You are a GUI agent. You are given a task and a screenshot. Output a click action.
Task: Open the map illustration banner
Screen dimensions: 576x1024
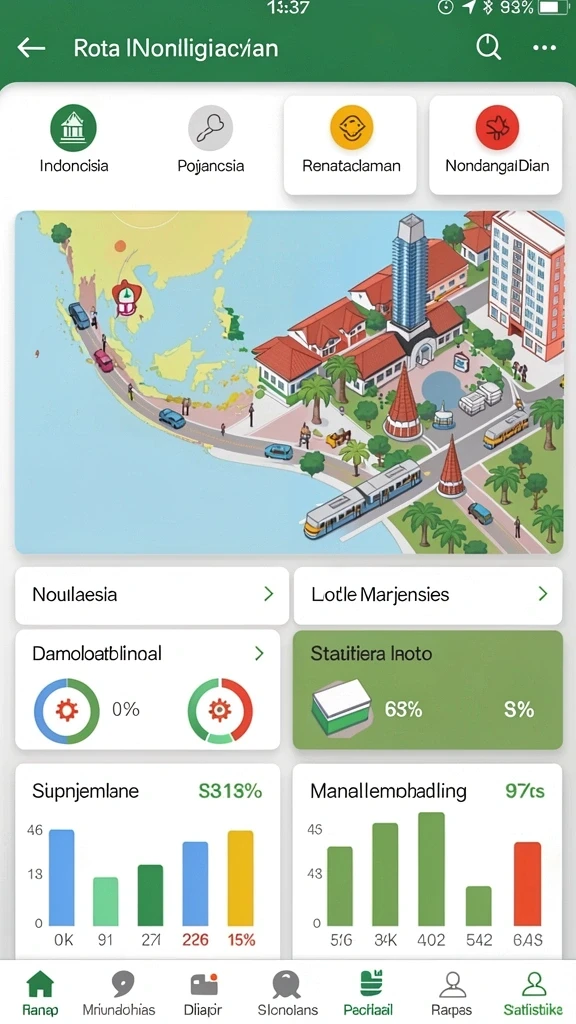click(x=289, y=382)
